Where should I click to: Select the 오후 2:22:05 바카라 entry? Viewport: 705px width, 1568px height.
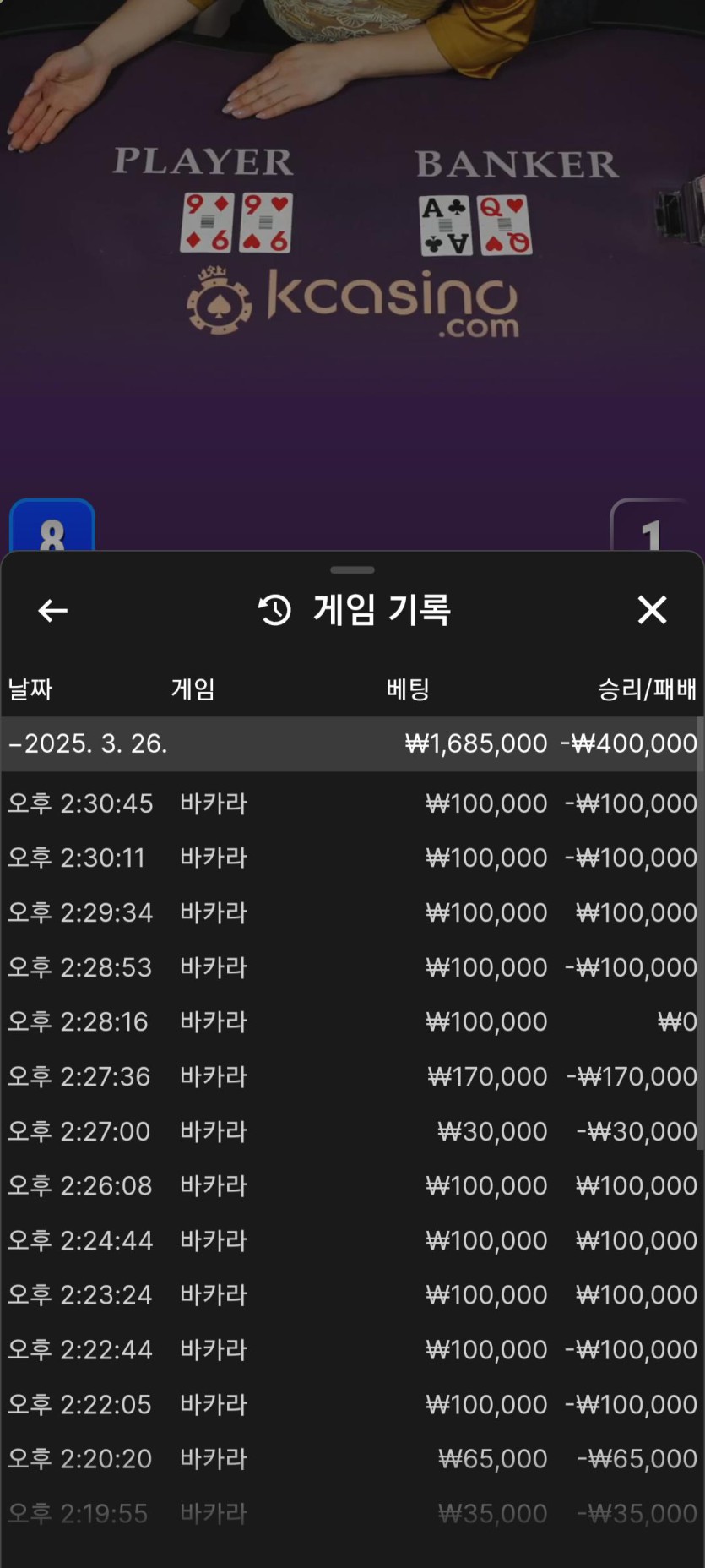click(x=351, y=1404)
